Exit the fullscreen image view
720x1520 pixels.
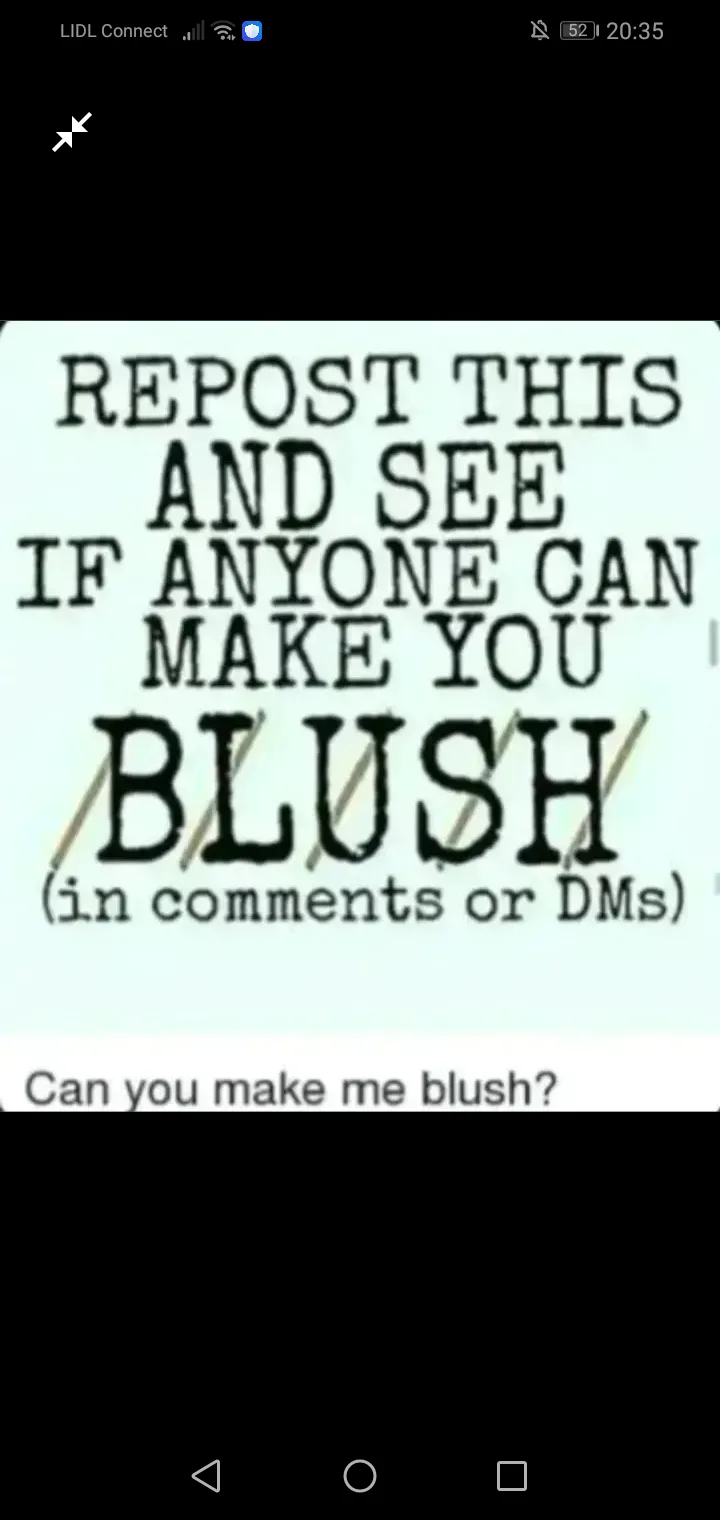coord(72,132)
